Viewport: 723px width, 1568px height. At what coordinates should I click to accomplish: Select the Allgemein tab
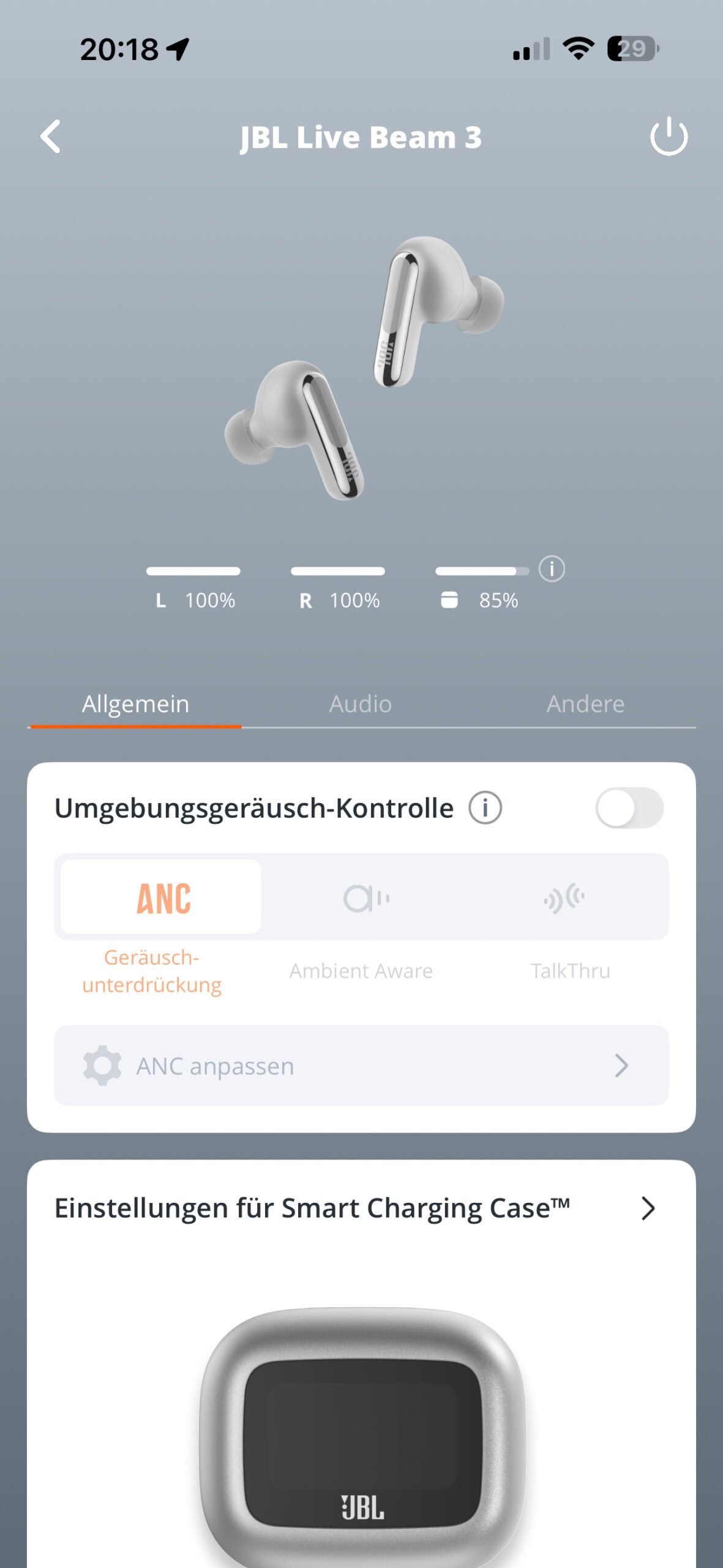(x=135, y=704)
